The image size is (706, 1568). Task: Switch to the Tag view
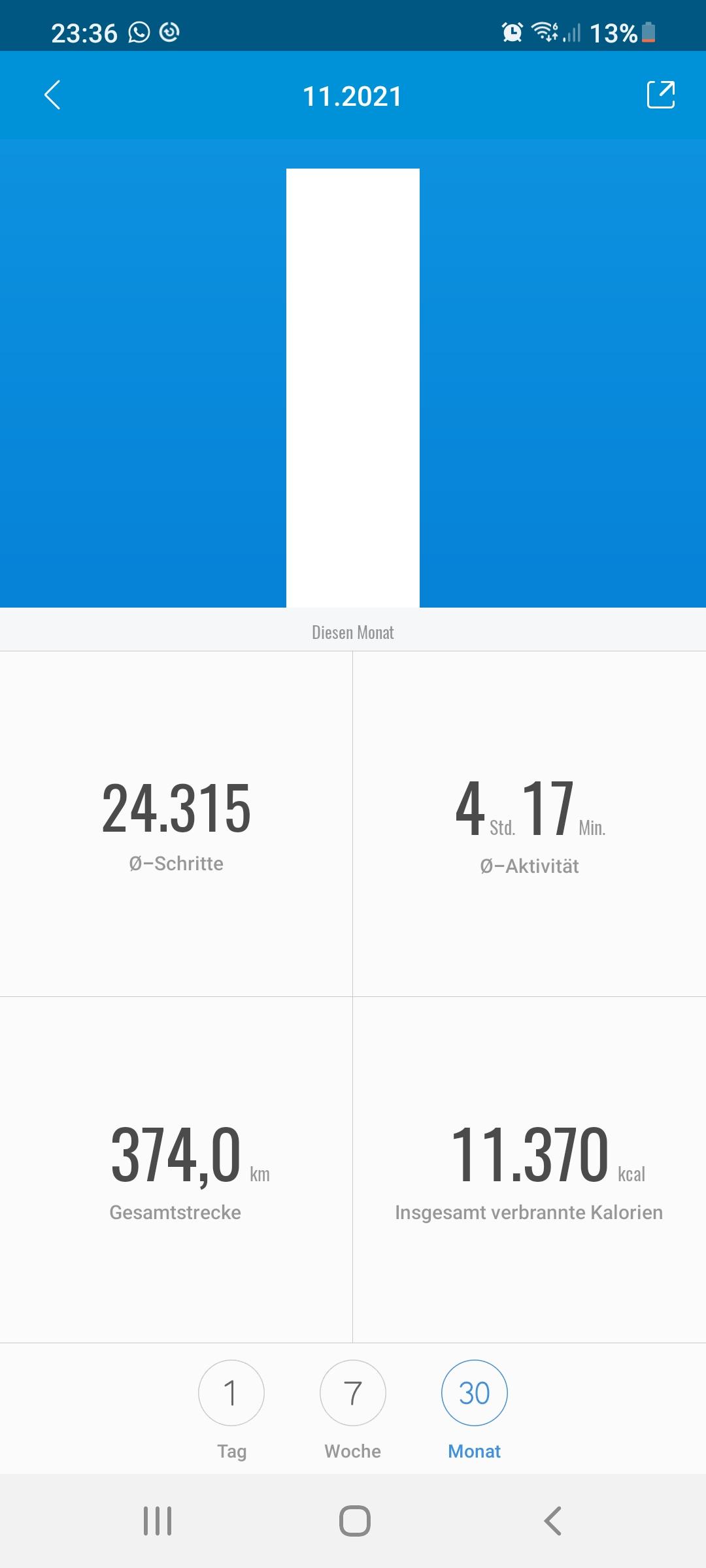point(231,1393)
